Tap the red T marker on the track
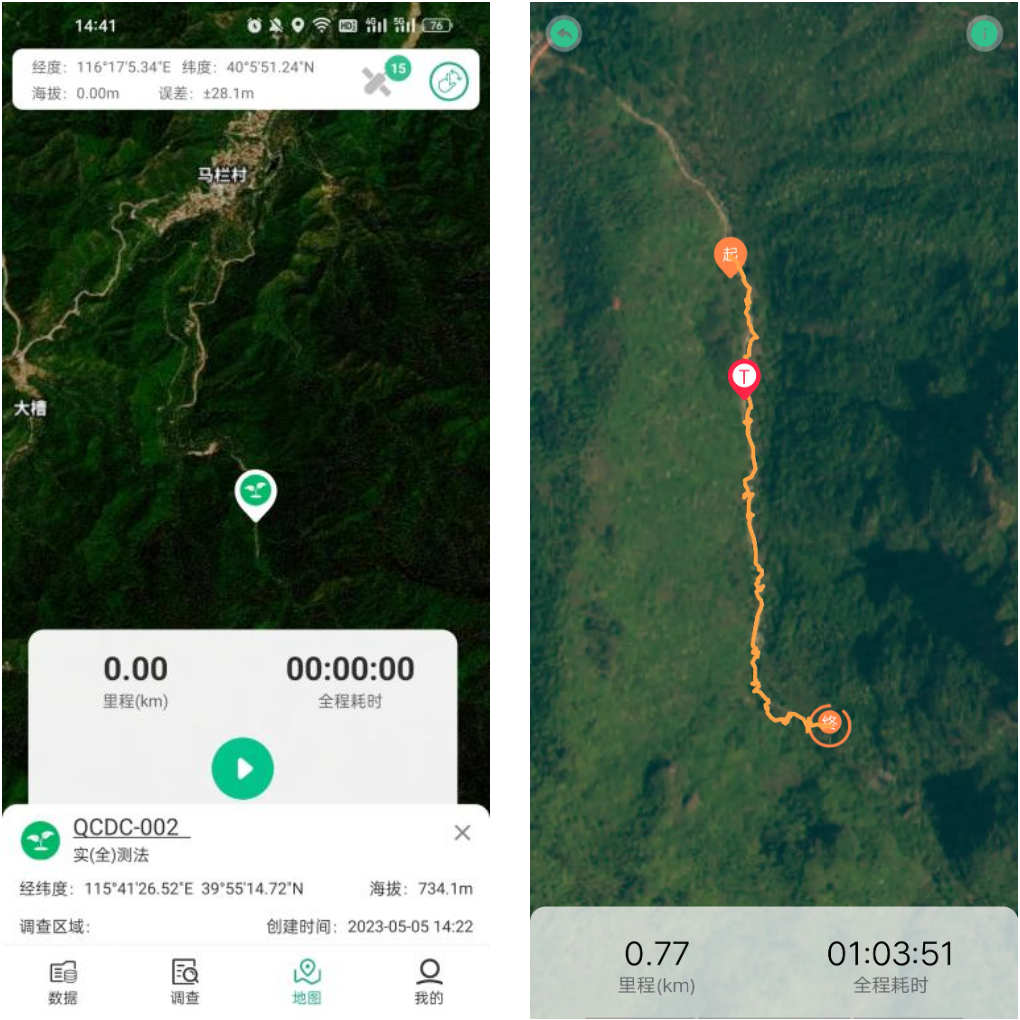 [x=744, y=377]
